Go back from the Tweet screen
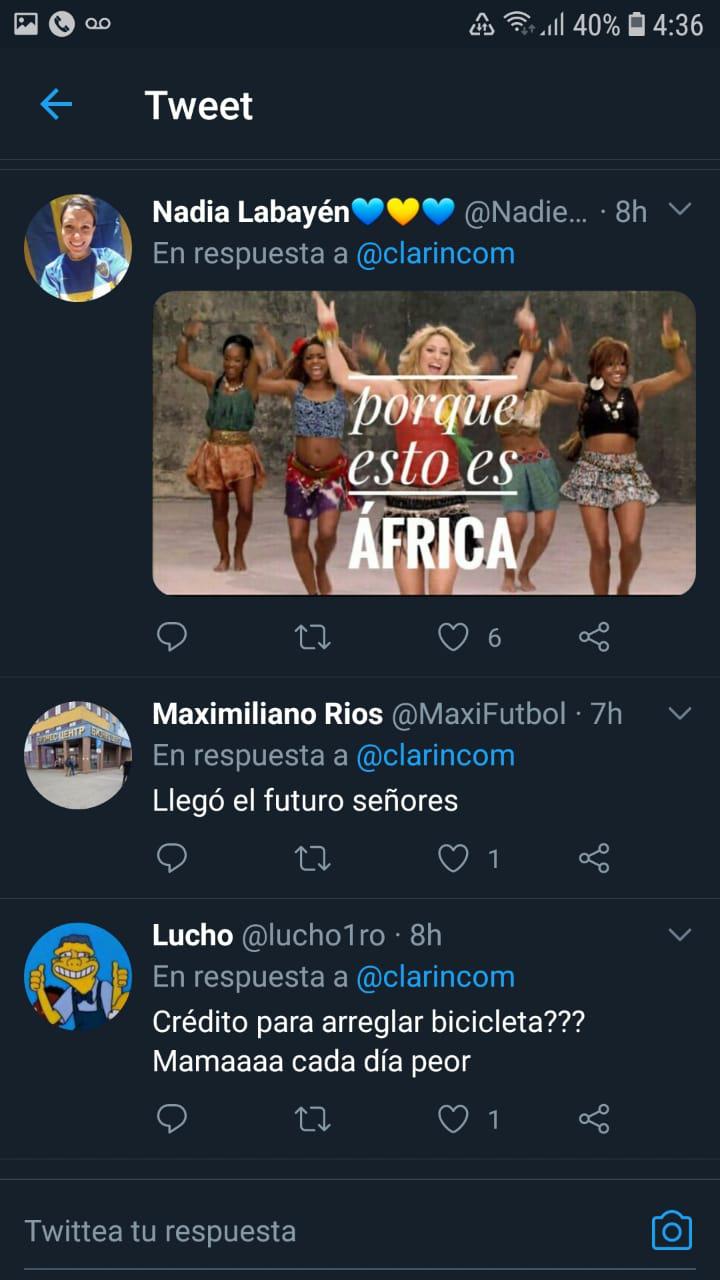 [56, 105]
